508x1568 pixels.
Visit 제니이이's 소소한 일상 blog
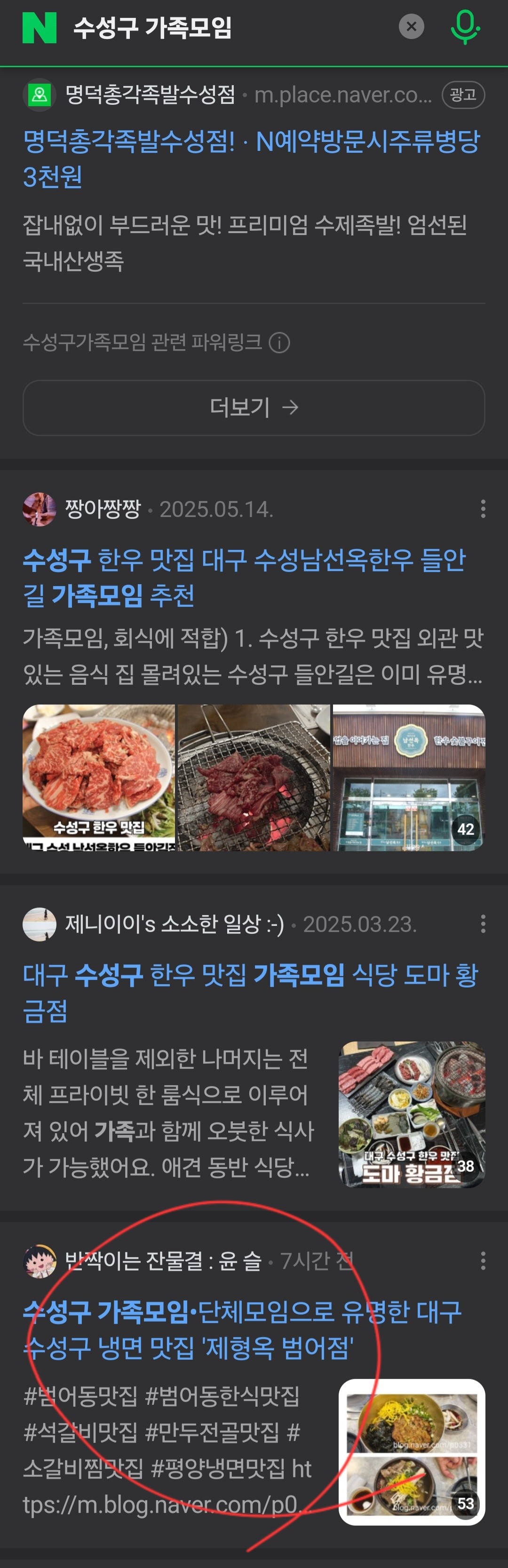[174, 924]
